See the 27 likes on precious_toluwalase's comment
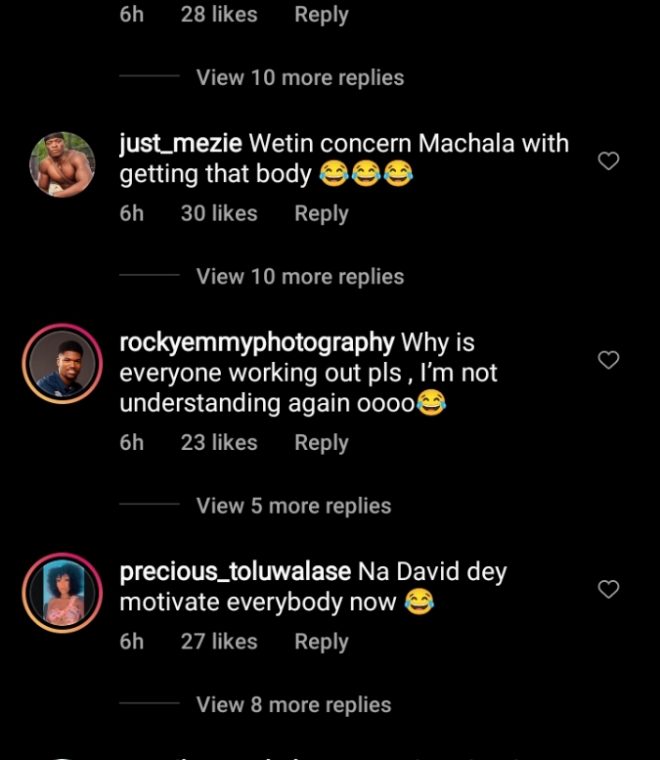 coord(219,642)
